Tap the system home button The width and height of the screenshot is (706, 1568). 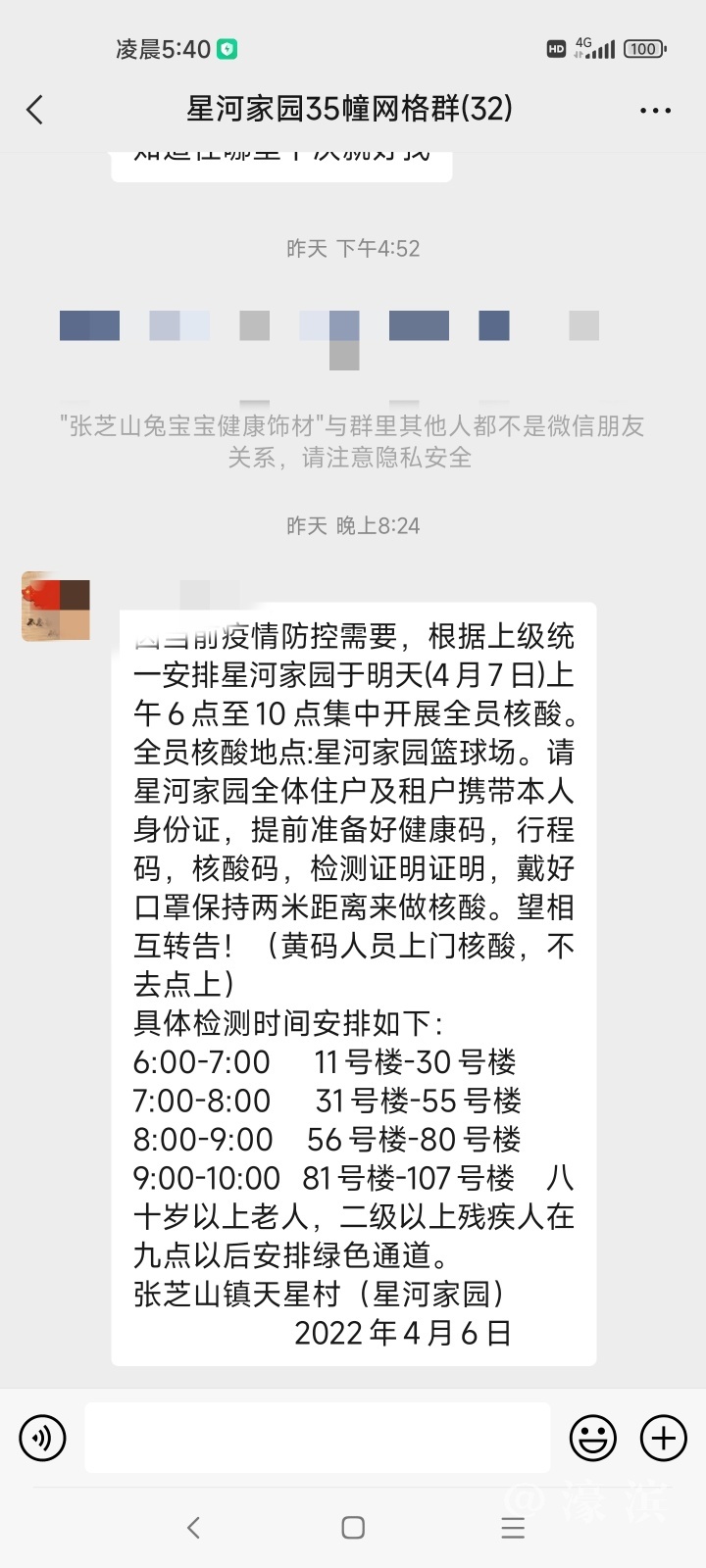click(353, 1527)
